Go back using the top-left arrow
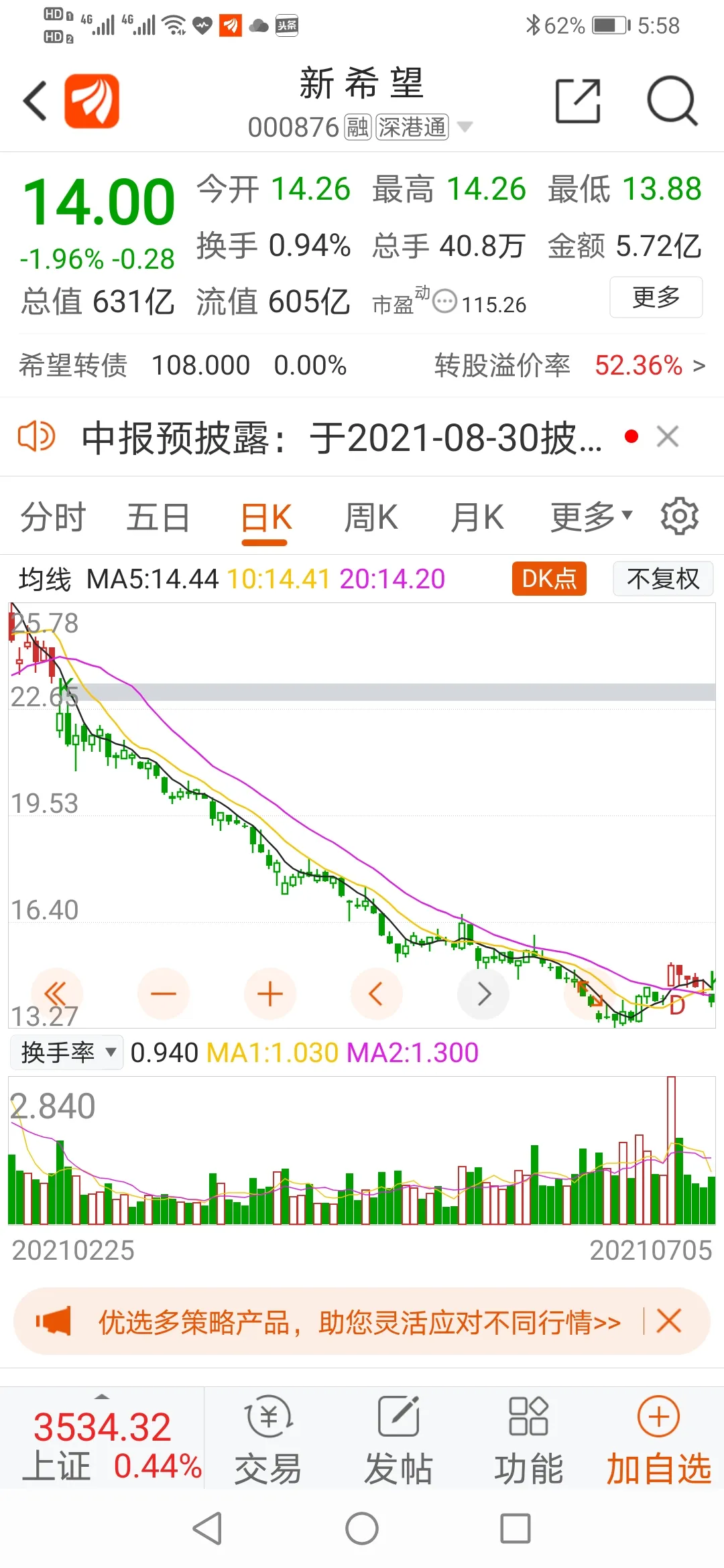The height and width of the screenshot is (1568, 724). point(36,101)
